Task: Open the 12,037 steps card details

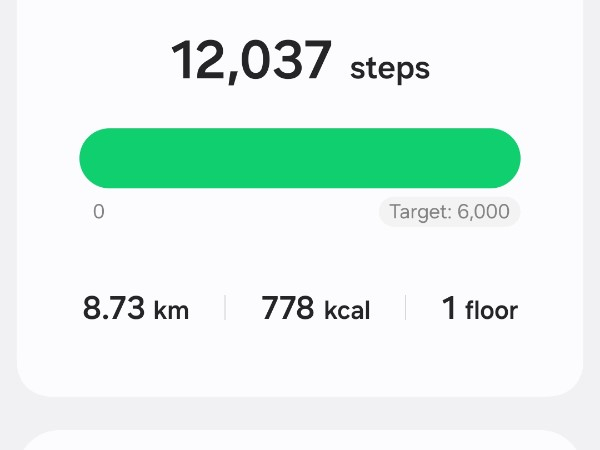Action: coord(300,62)
